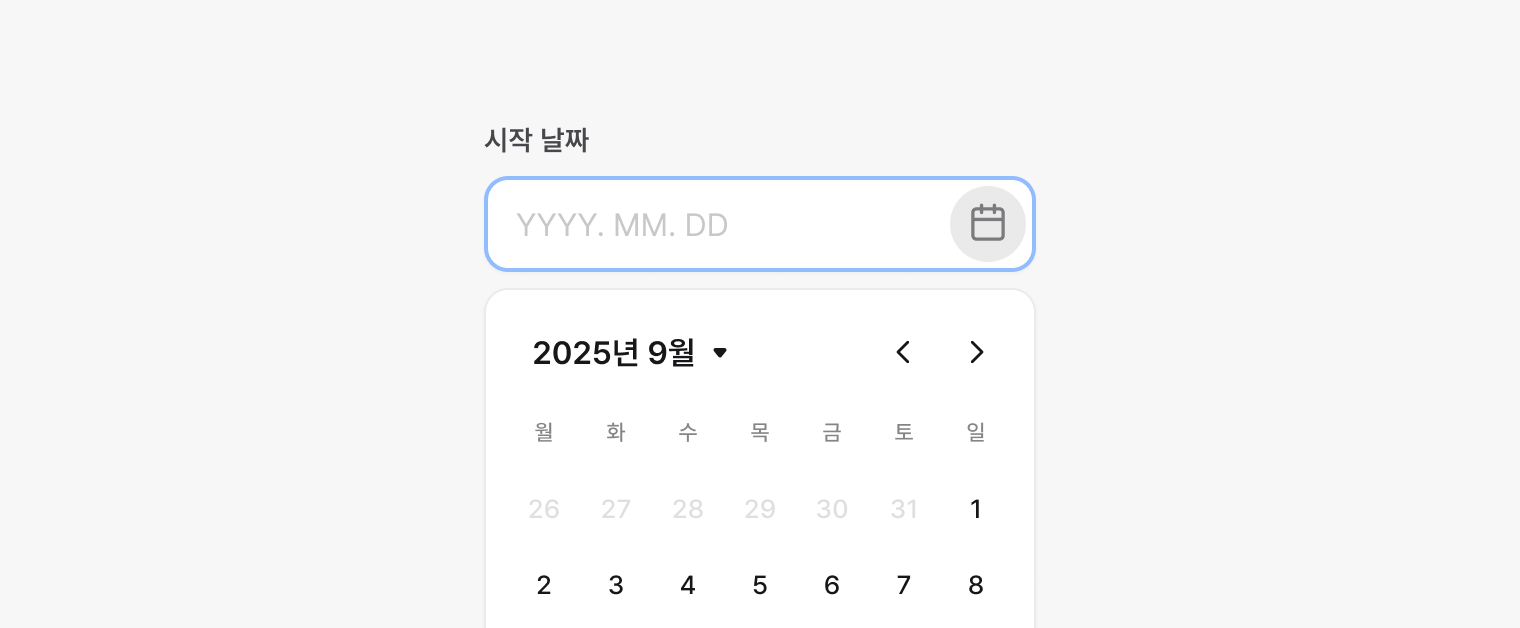Select date 2 on the calendar
The height and width of the screenshot is (628, 1520).
coord(544,586)
